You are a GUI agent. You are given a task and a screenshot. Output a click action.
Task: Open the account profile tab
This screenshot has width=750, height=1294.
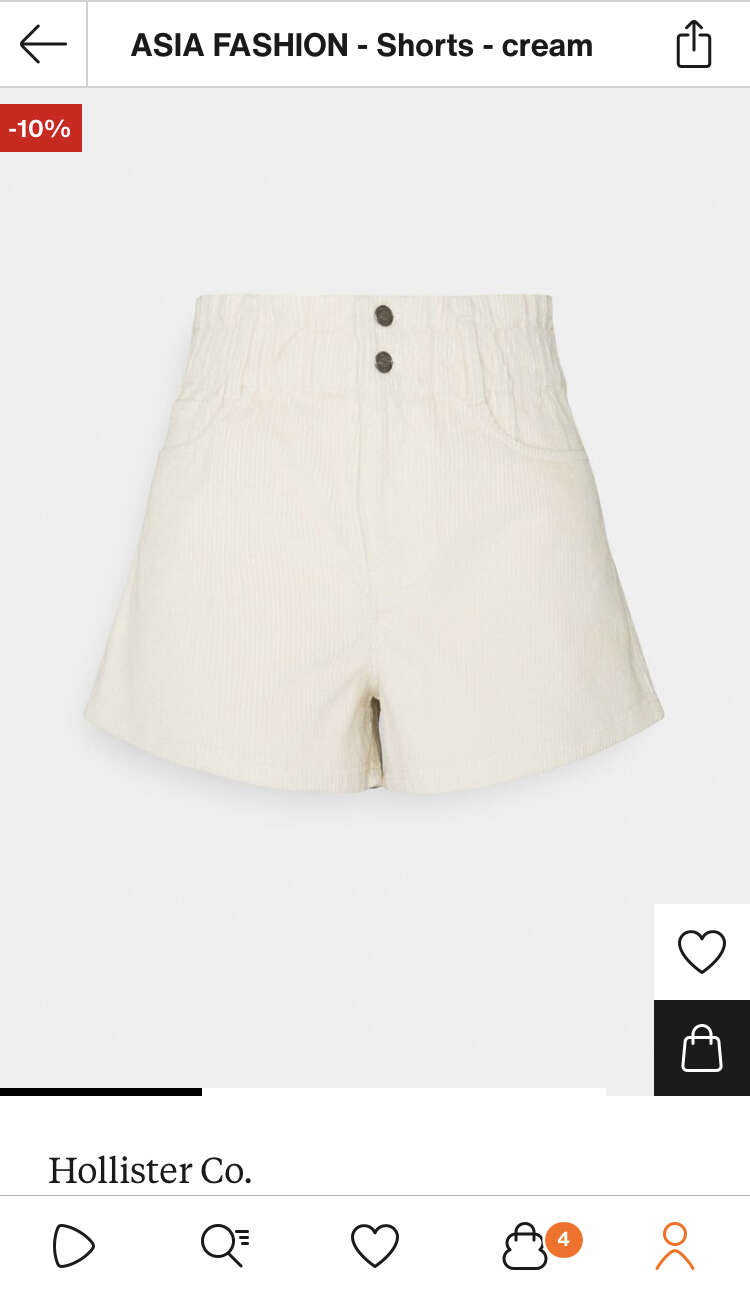tap(675, 1246)
